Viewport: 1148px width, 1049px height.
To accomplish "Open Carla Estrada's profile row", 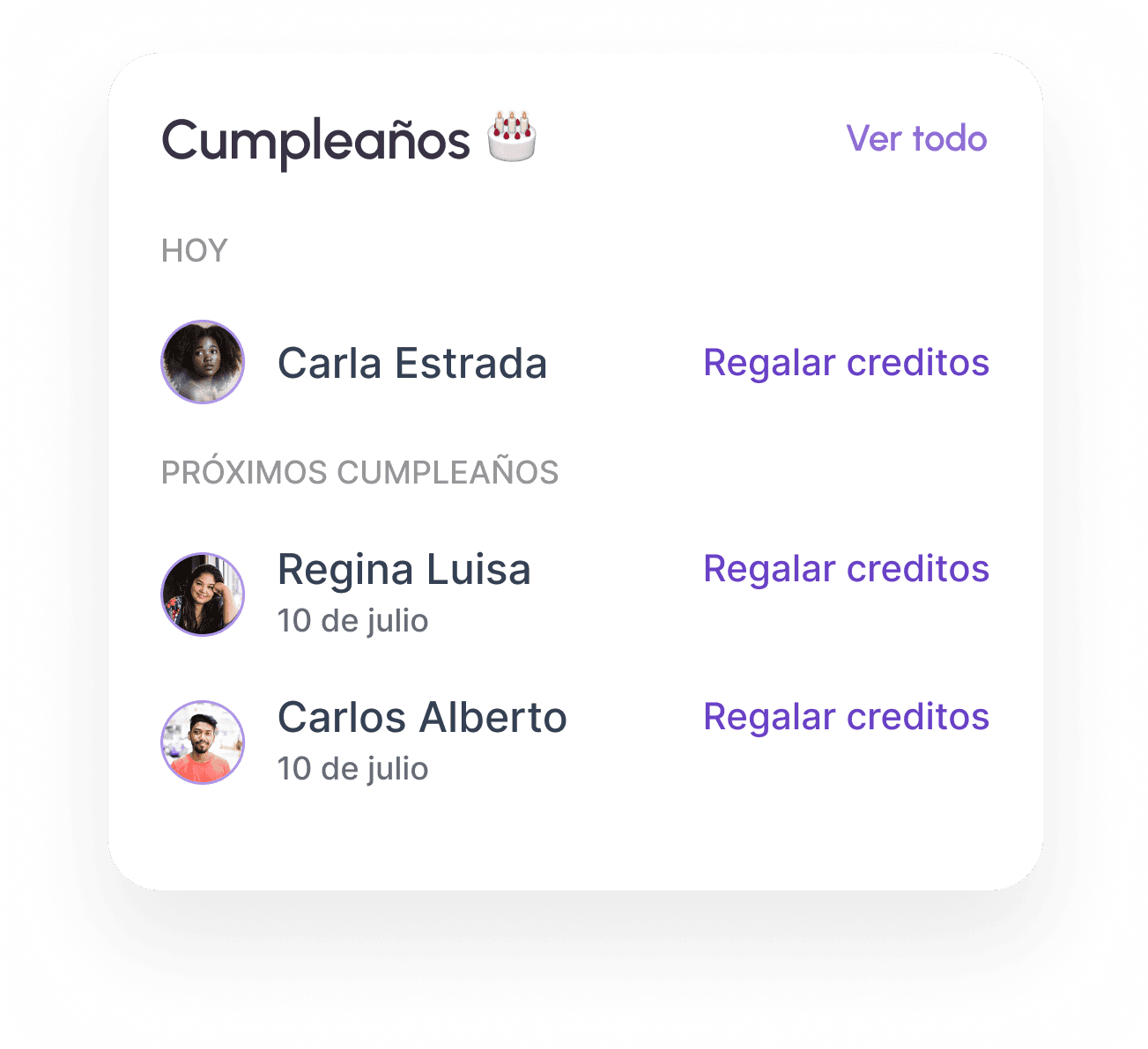I will coord(575,362).
